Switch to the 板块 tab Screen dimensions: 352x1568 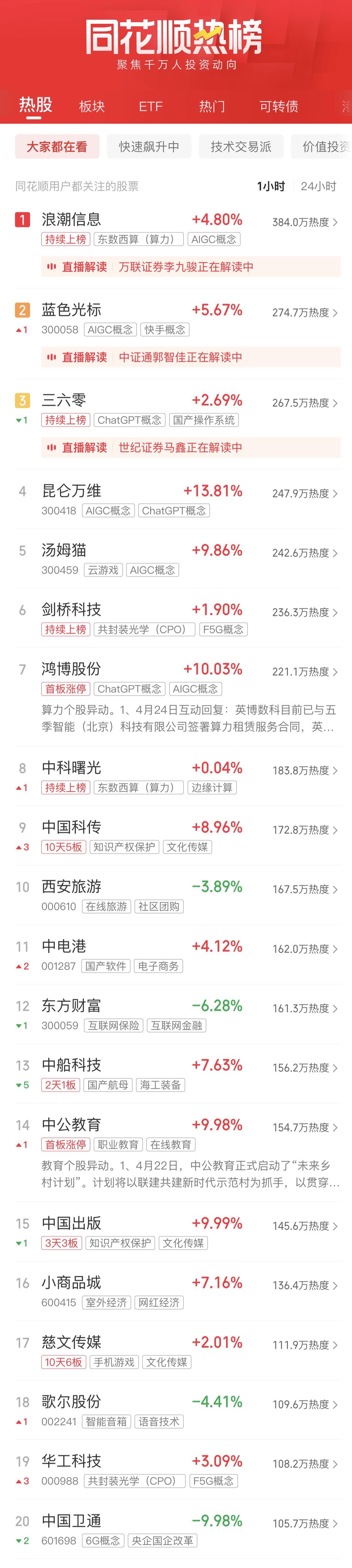(92, 107)
